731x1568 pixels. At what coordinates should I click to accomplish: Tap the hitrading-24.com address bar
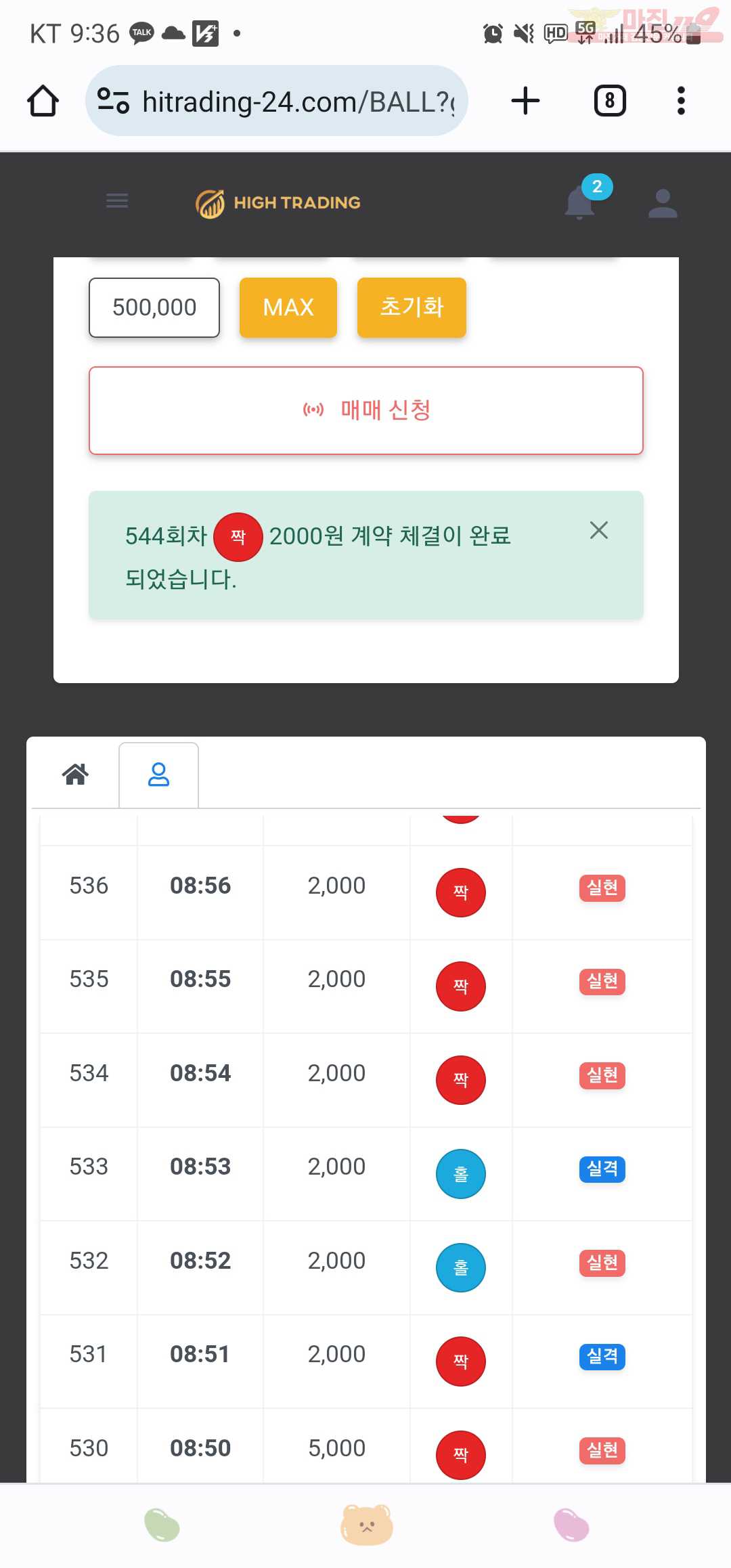pos(277,101)
